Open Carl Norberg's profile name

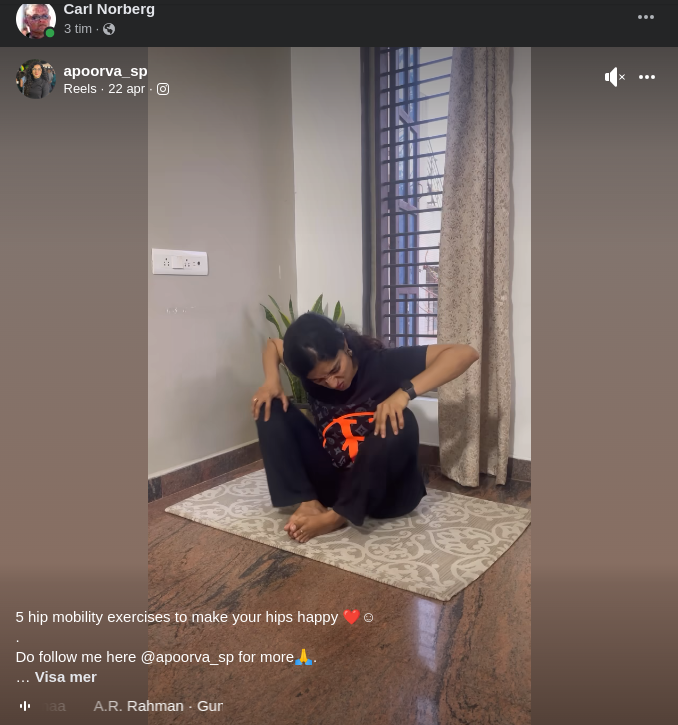click(109, 9)
